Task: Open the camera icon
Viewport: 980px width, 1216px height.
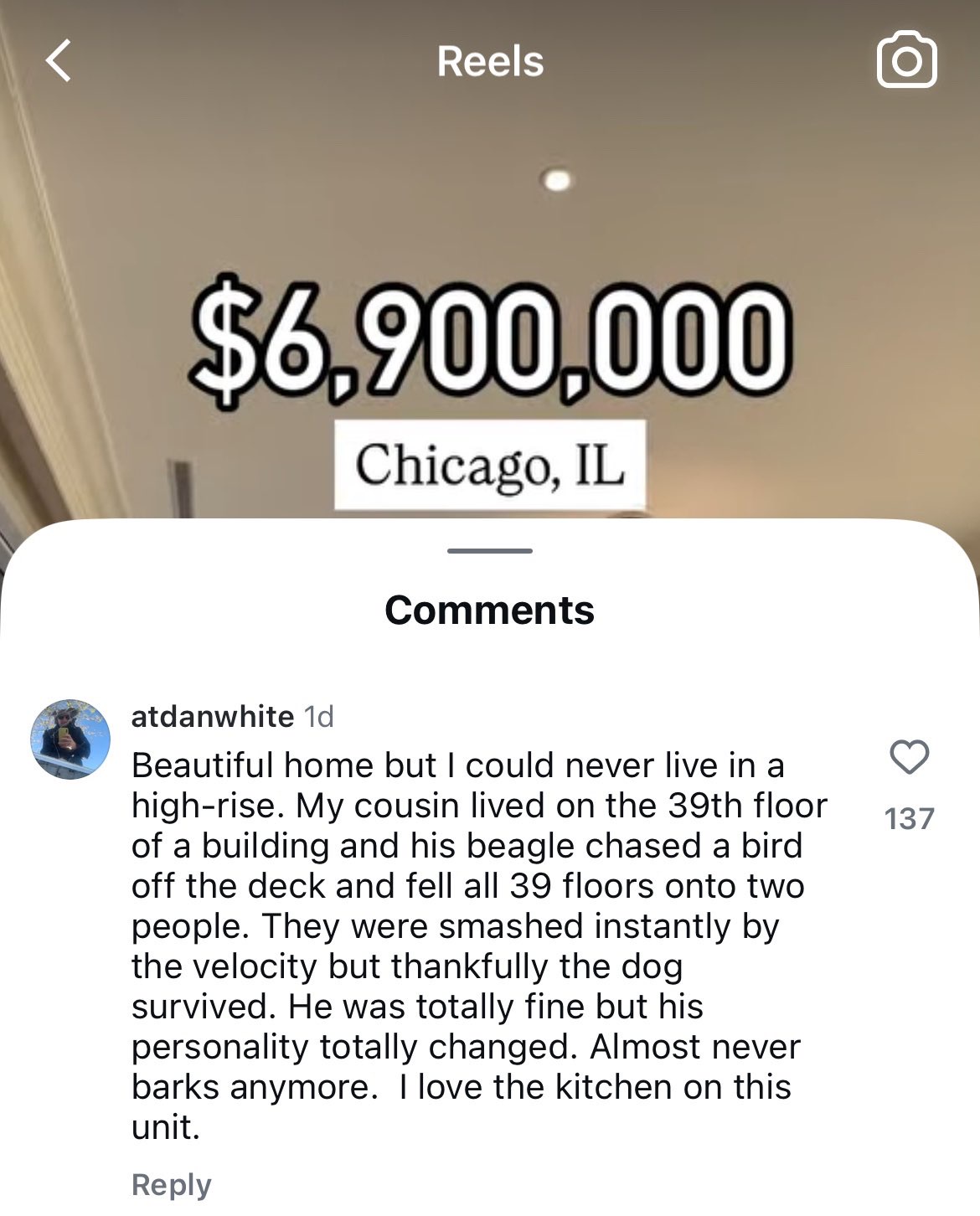Action: coord(906,60)
